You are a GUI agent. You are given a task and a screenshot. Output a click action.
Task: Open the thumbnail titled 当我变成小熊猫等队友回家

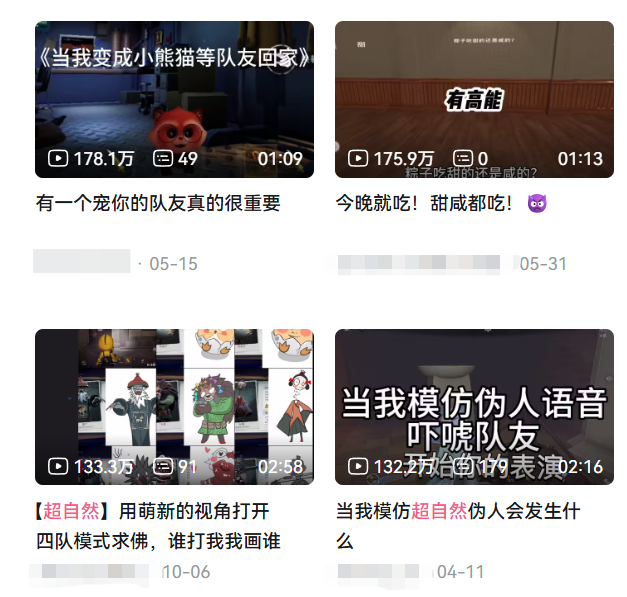pyautogui.click(x=174, y=99)
